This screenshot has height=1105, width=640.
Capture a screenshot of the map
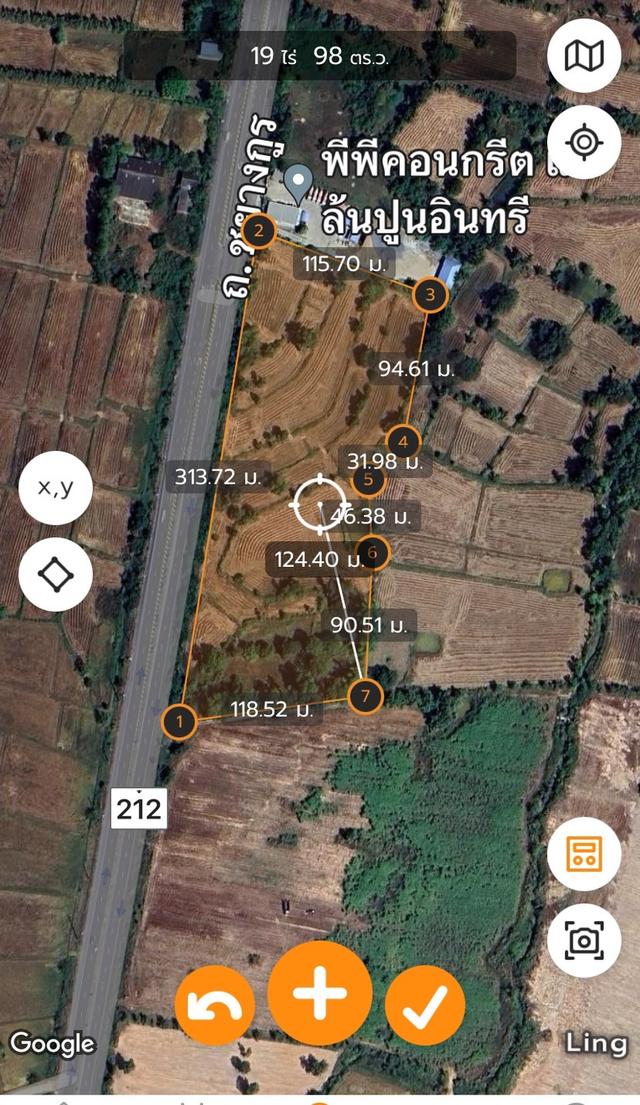coord(584,940)
